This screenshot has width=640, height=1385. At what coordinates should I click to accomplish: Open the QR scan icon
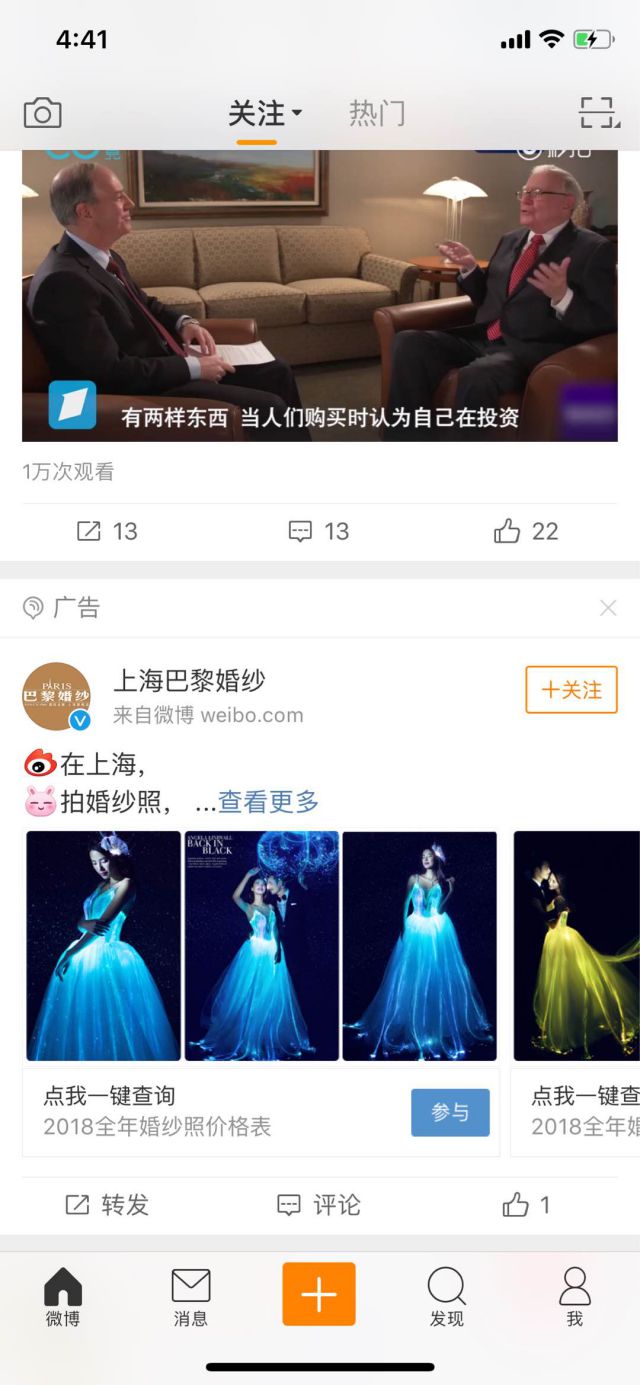(599, 113)
